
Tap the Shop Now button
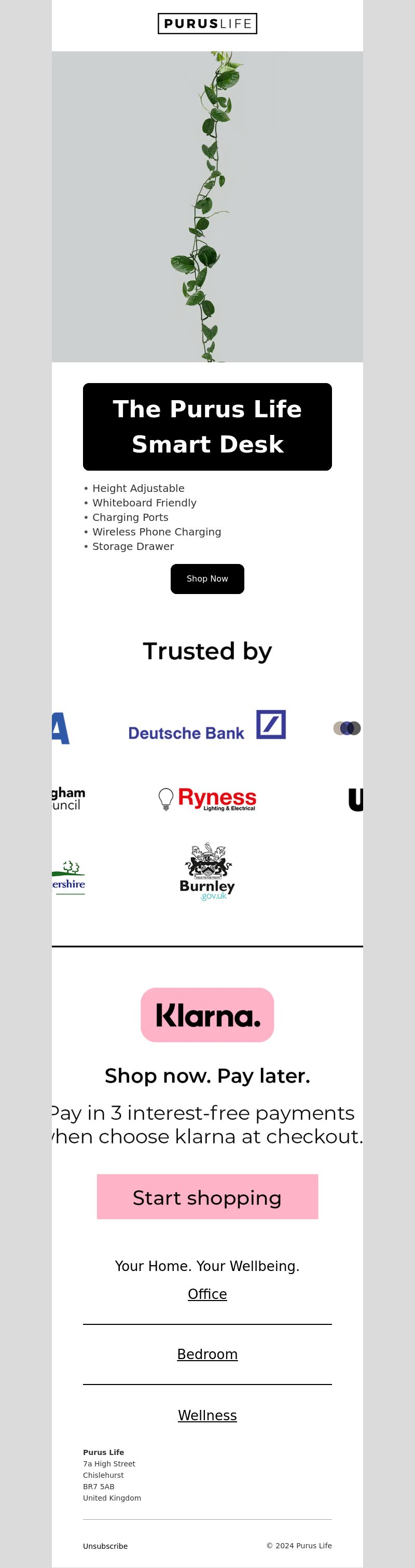click(x=207, y=578)
